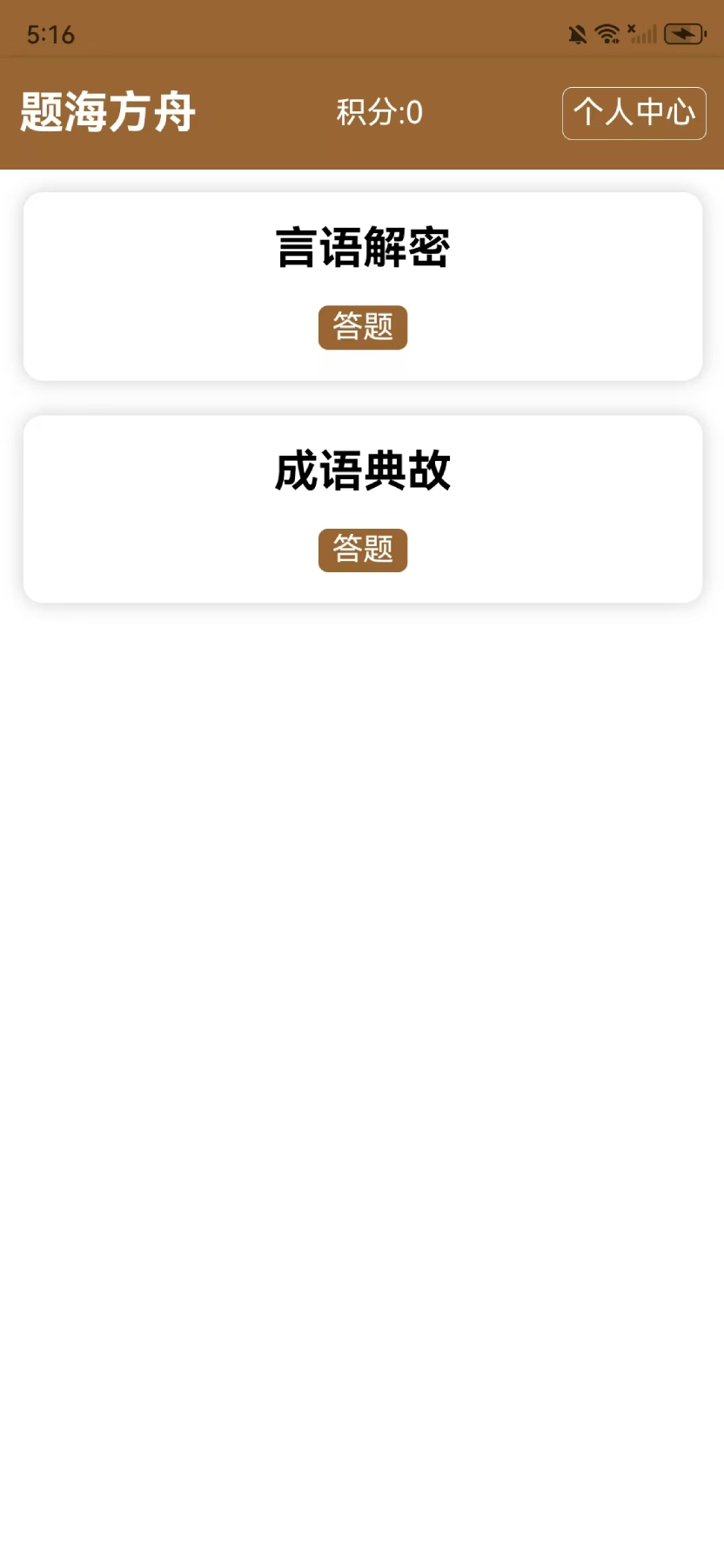The height and width of the screenshot is (1568, 724).
Task: Click the charging battery icon
Action: tap(682, 33)
